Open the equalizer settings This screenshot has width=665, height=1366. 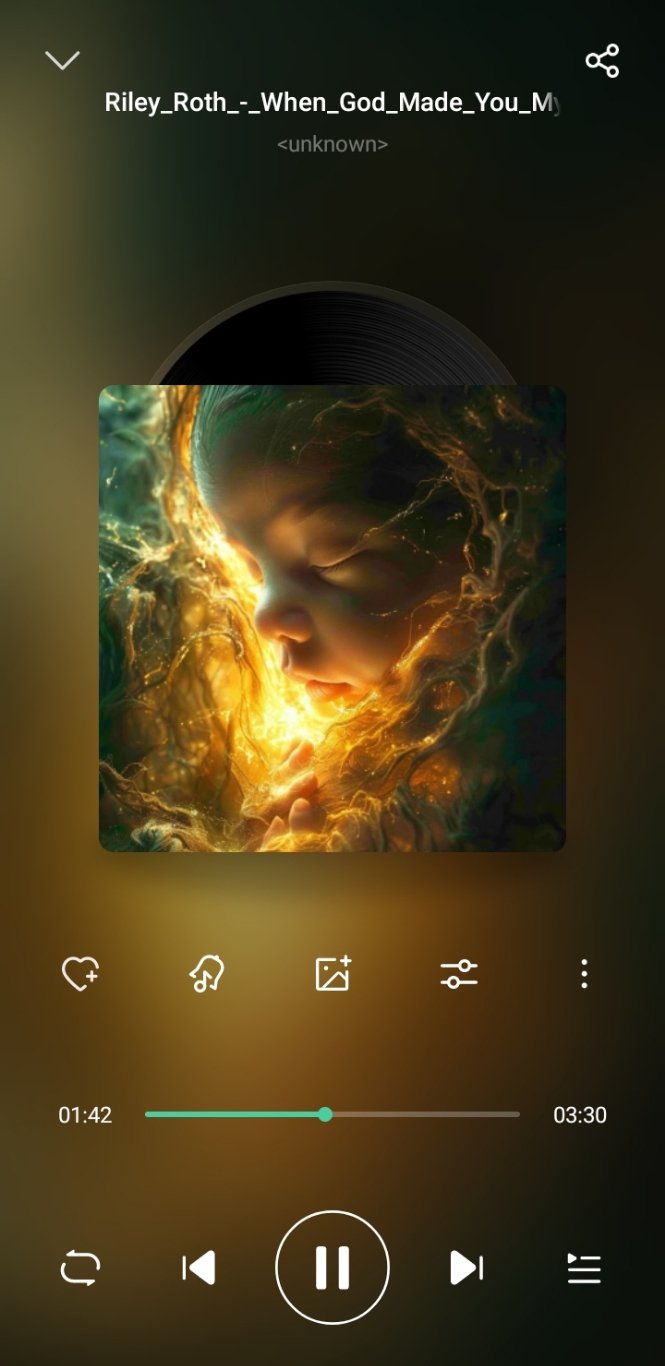pos(459,974)
